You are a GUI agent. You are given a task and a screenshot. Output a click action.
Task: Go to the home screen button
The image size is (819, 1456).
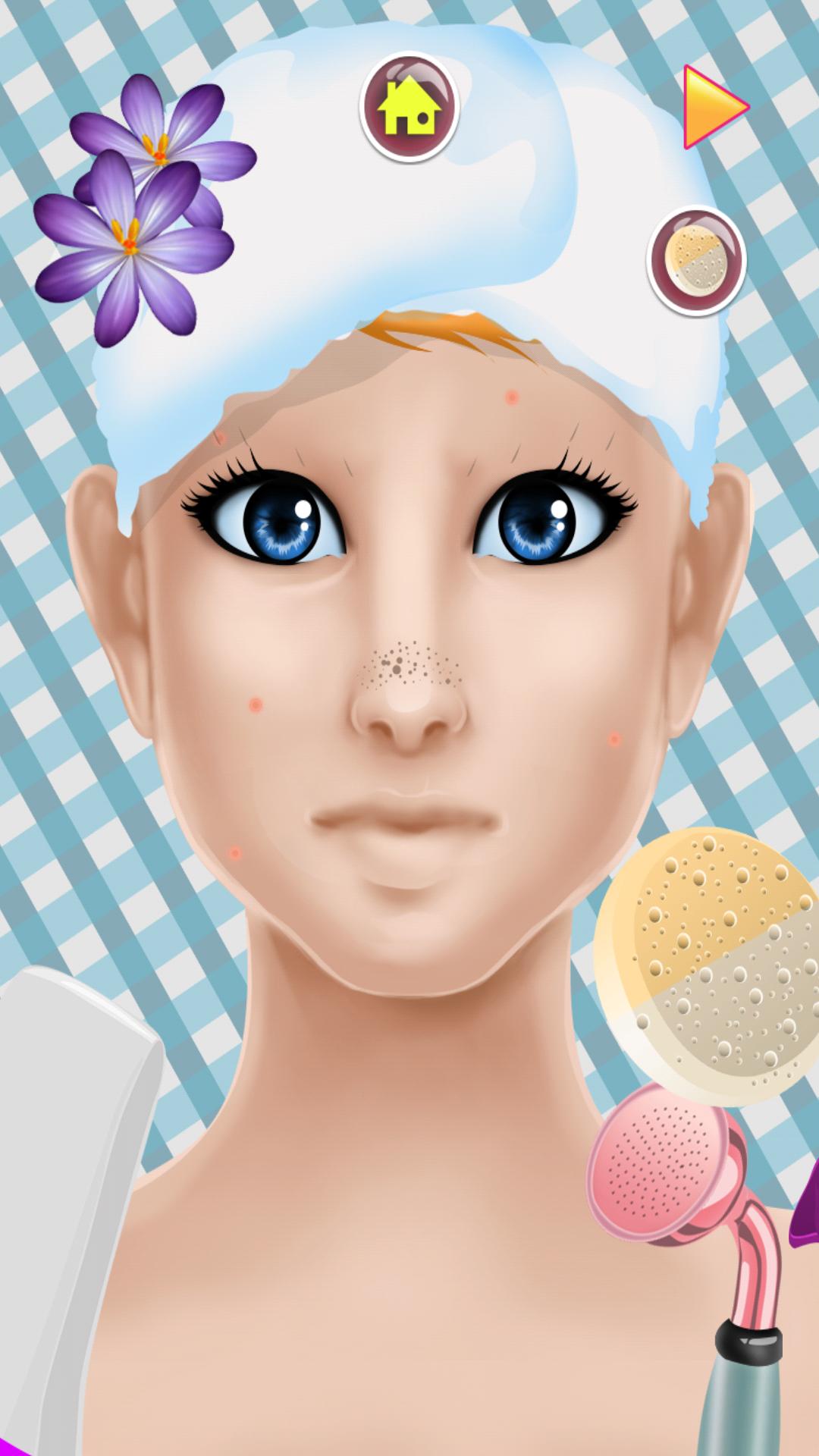(x=409, y=107)
